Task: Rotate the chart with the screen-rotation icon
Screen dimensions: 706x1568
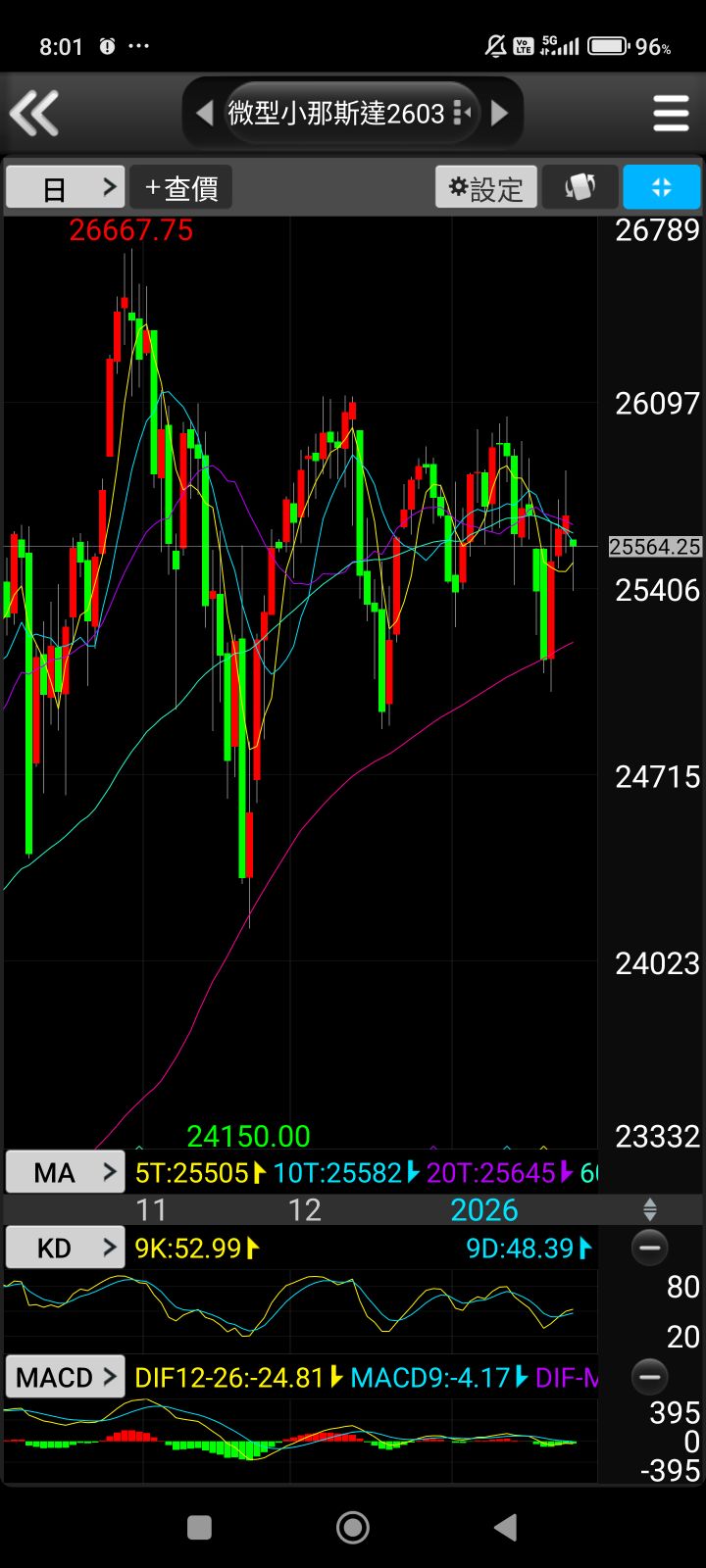Action: coord(580,187)
